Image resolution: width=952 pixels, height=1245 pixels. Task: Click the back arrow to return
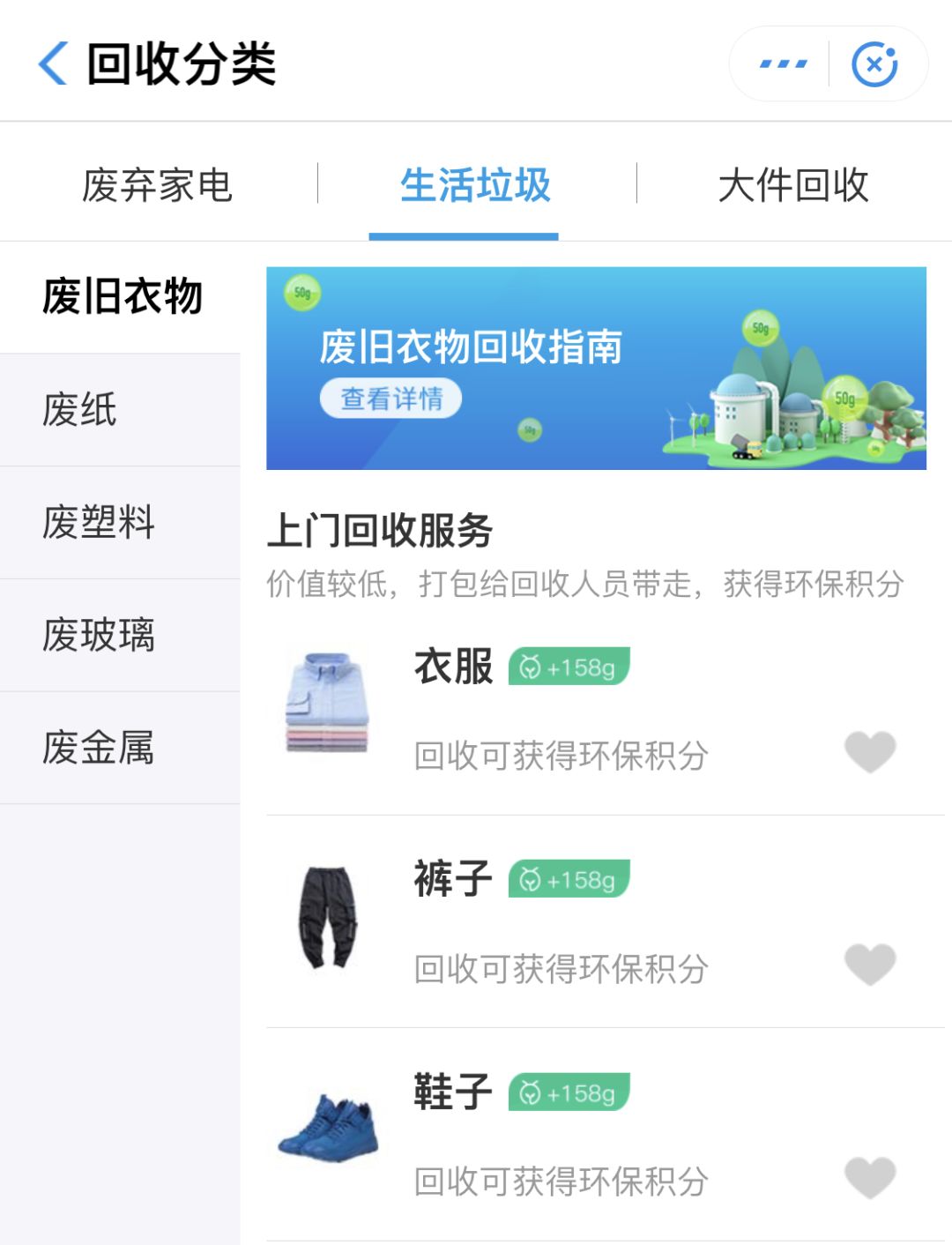52,63
